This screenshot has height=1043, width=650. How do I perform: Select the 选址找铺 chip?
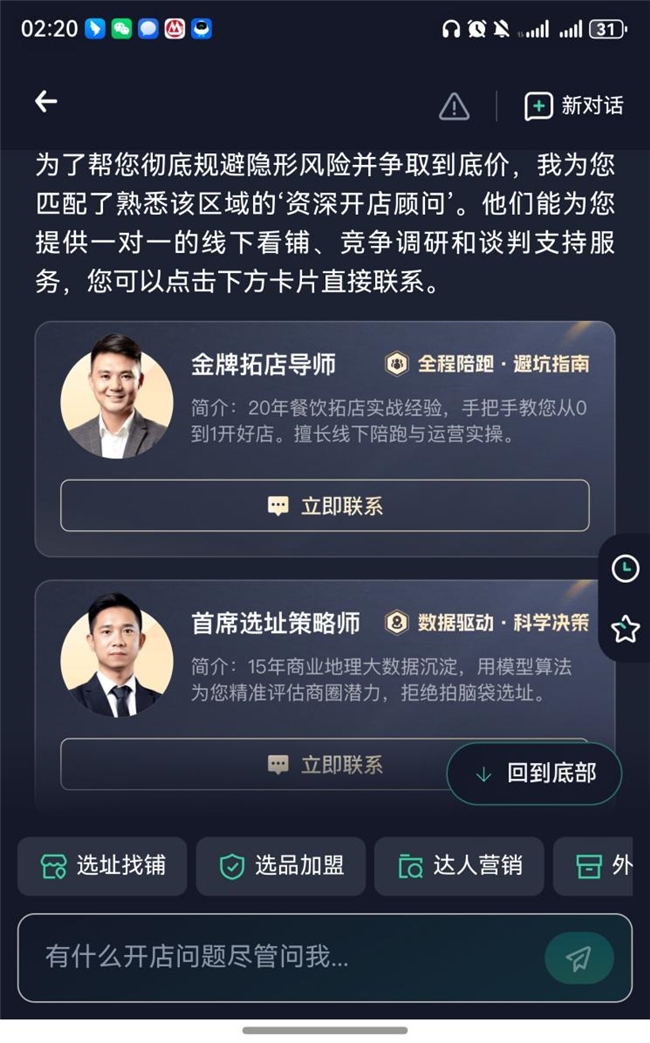(102, 866)
